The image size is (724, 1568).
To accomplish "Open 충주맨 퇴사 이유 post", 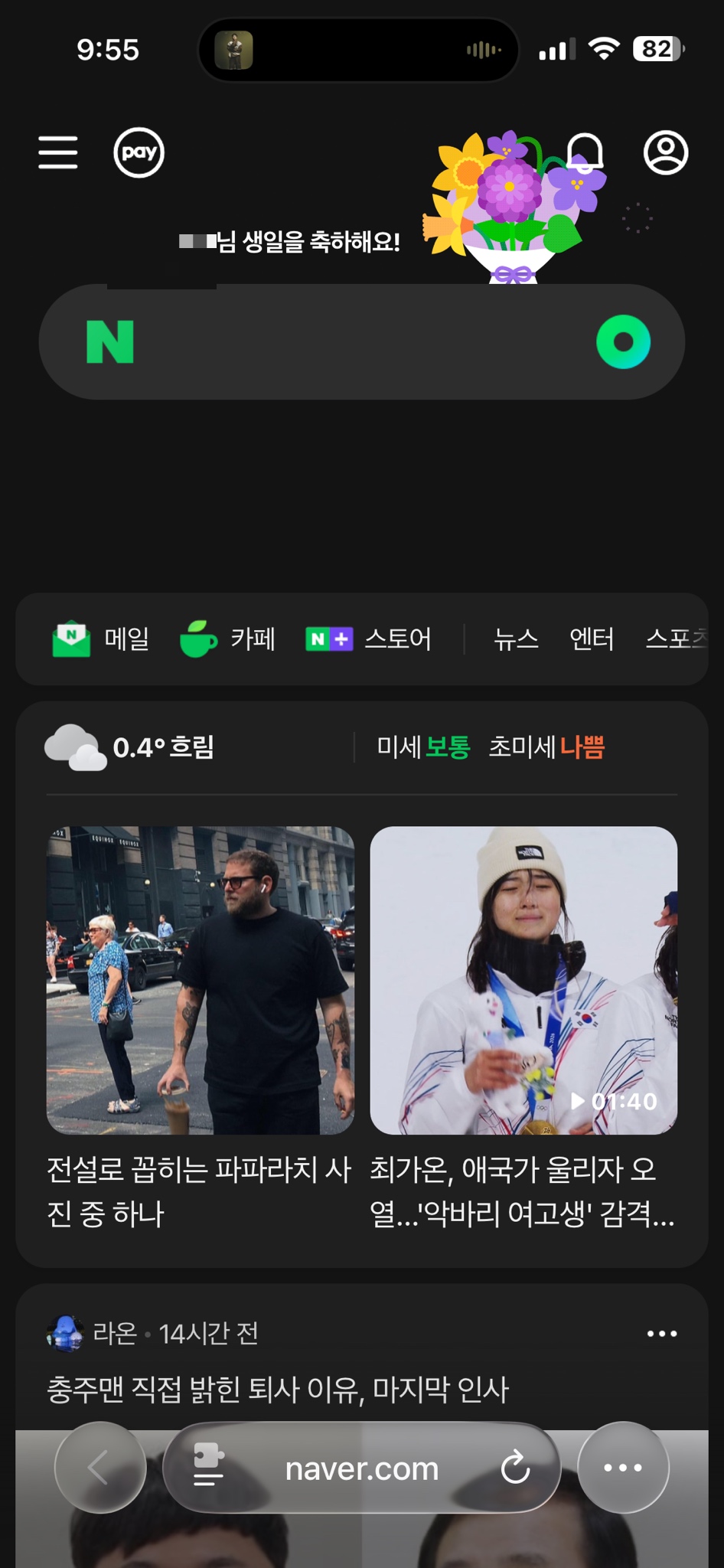I will click(x=278, y=1390).
